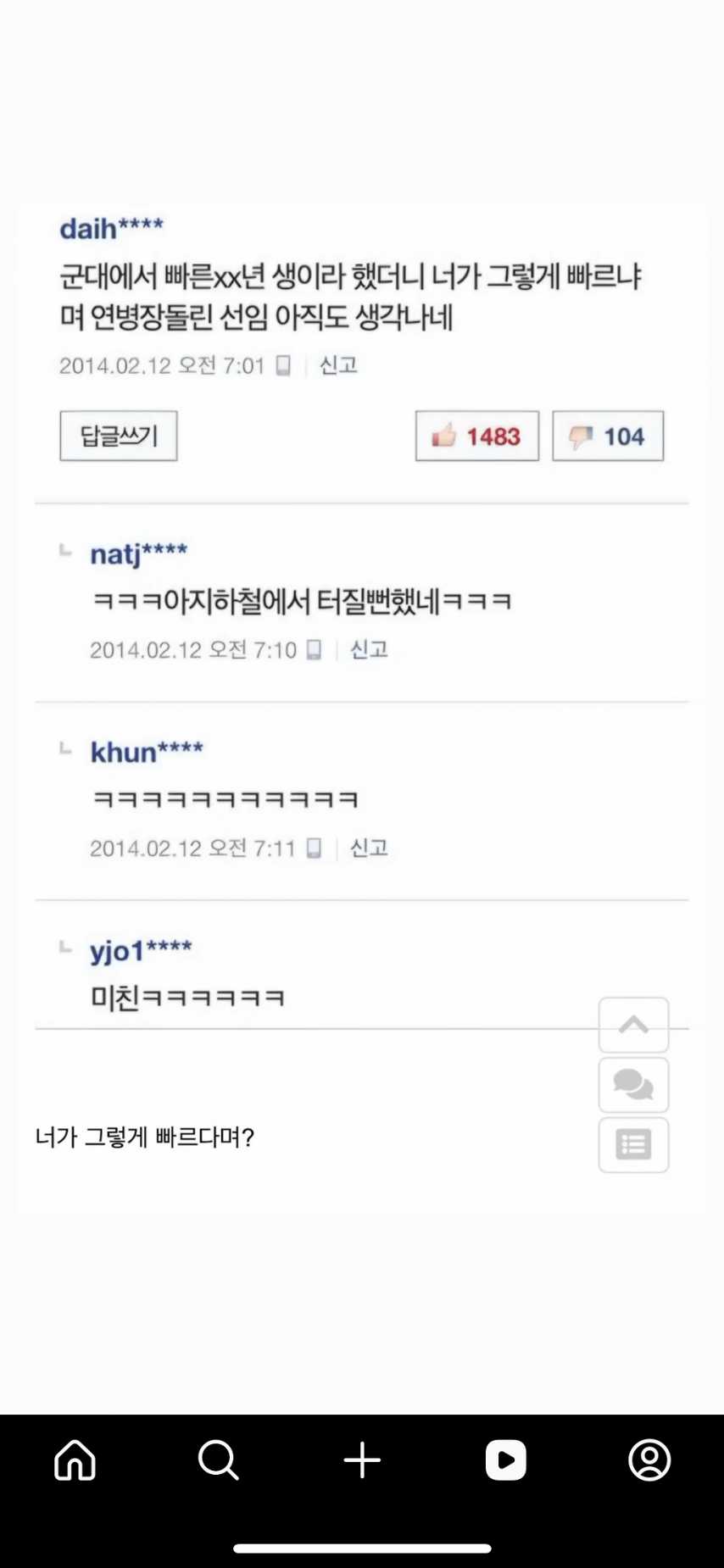Viewport: 724px width, 1568px height.
Task: Open the Profile tab
Action: point(649,1460)
